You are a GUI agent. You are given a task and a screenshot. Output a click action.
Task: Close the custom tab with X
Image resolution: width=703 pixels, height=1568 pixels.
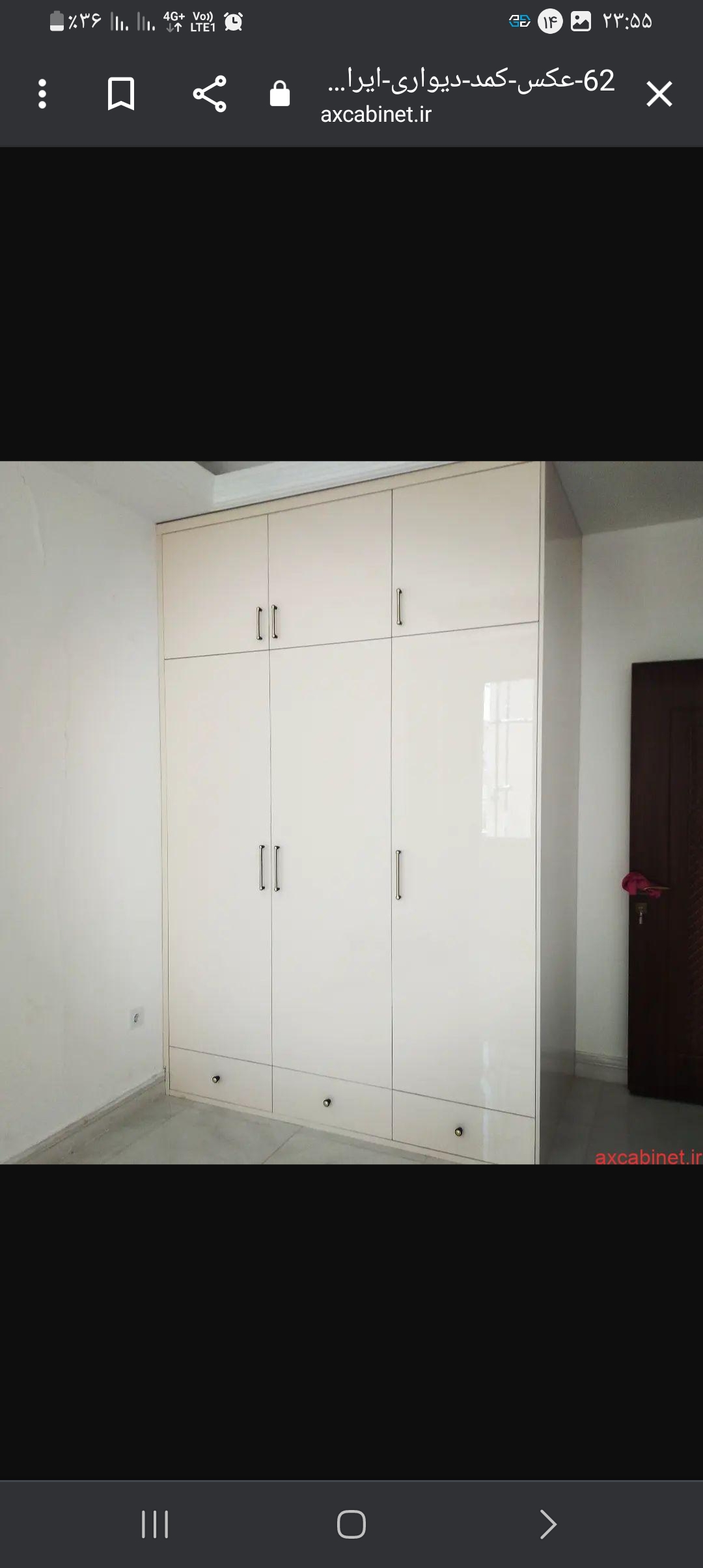coord(659,94)
